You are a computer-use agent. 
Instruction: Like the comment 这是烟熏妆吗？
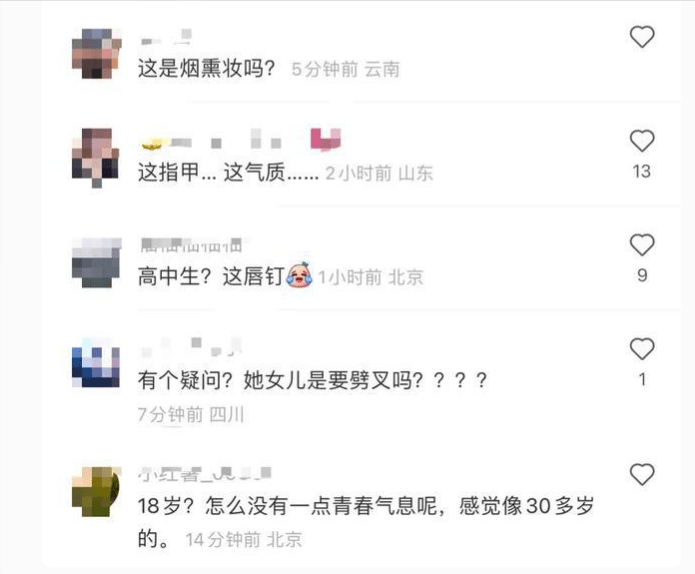coord(641,38)
